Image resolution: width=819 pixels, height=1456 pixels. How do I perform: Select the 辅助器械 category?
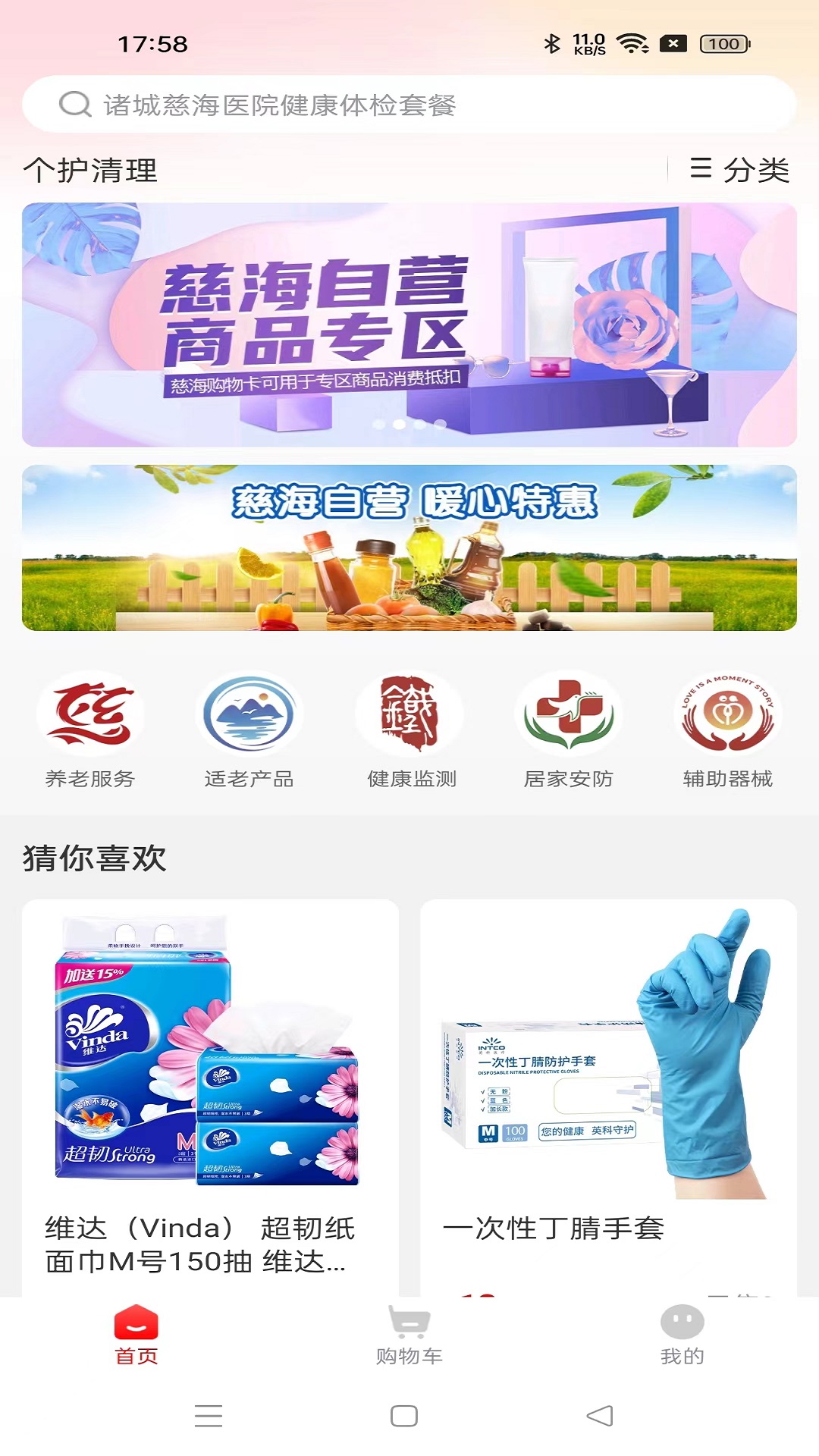[728, 730]
